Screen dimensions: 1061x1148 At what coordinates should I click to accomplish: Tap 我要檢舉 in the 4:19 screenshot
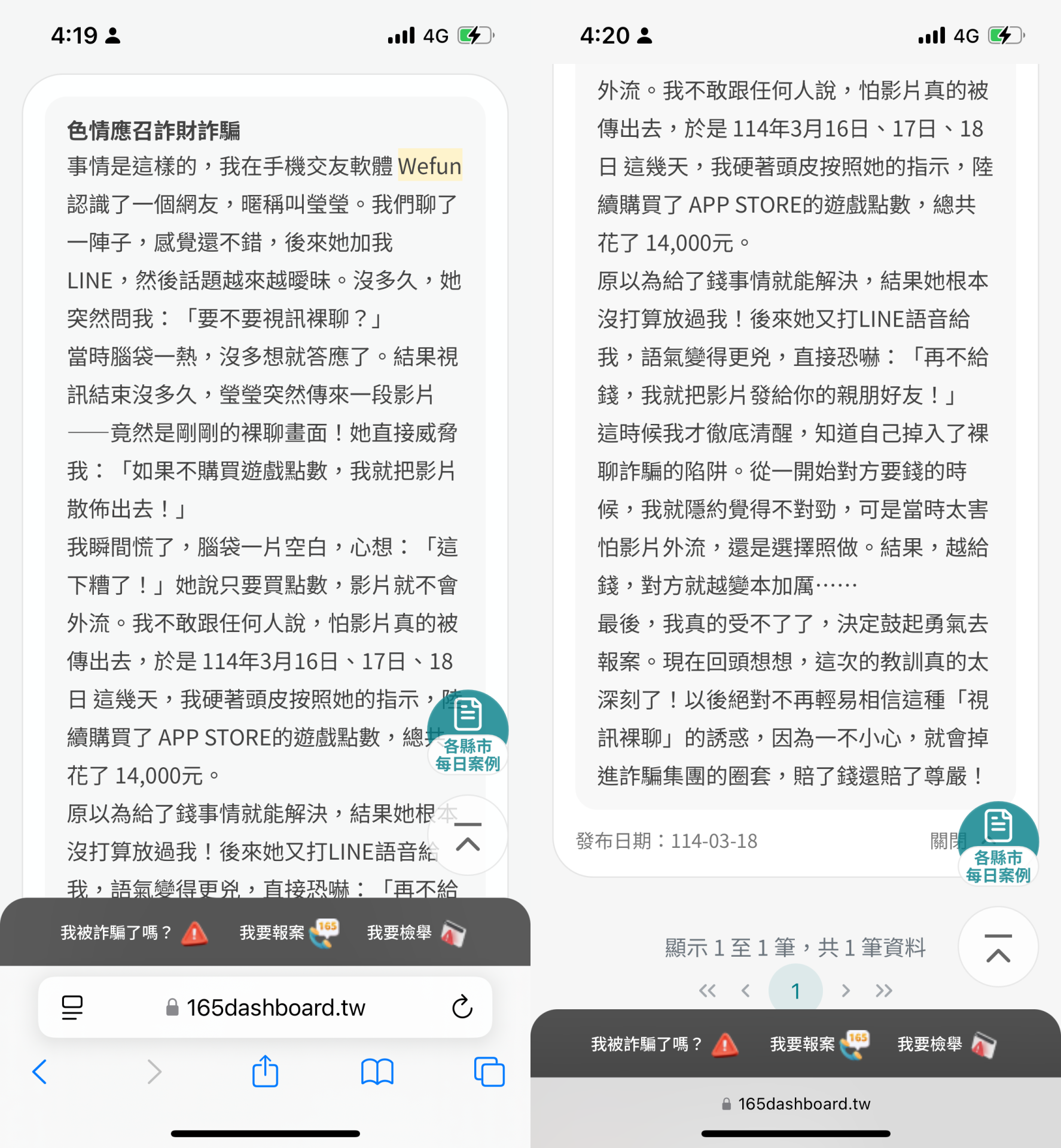[416, 933]
